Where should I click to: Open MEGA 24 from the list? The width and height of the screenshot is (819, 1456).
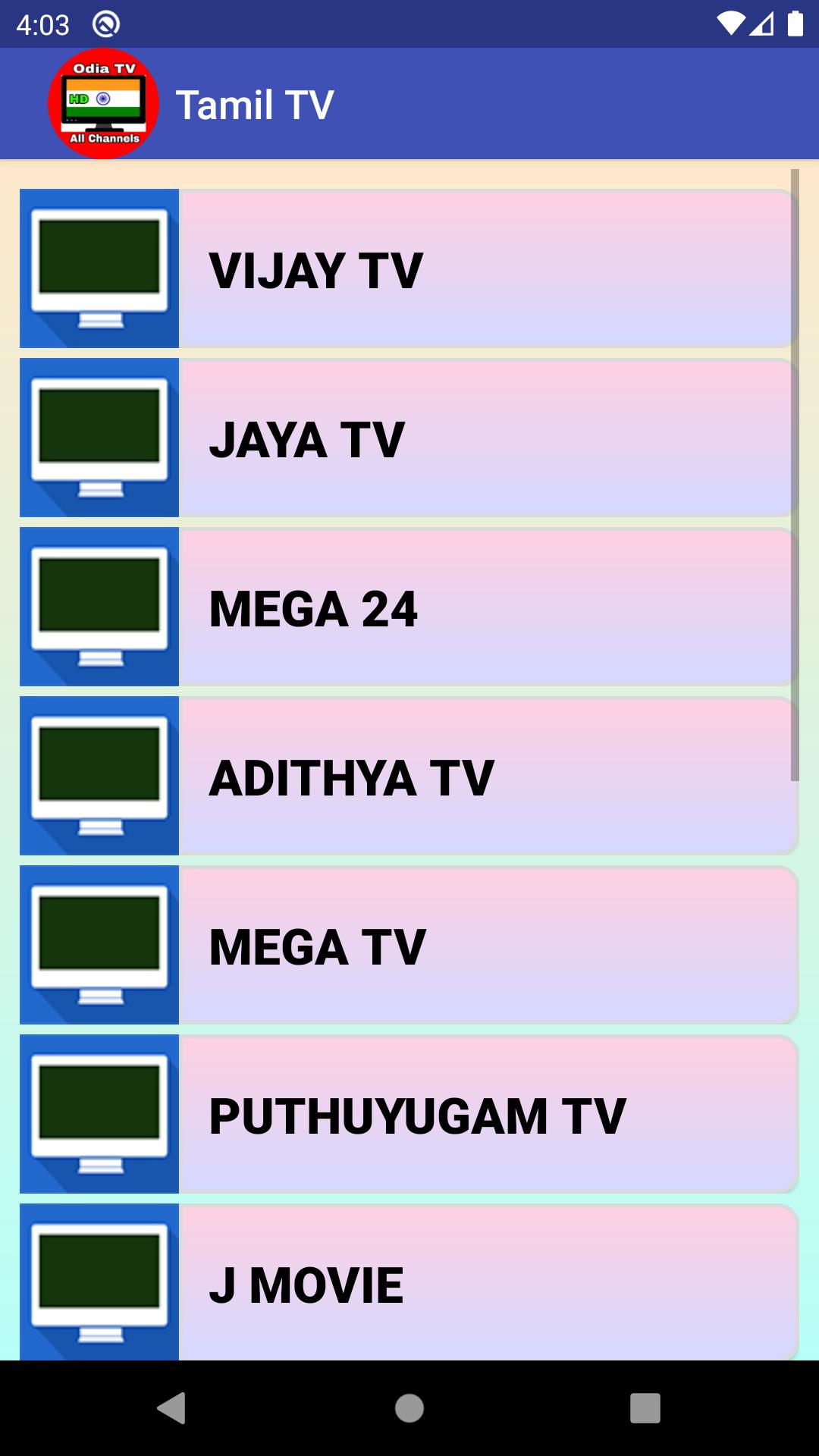tap(409, 607)
